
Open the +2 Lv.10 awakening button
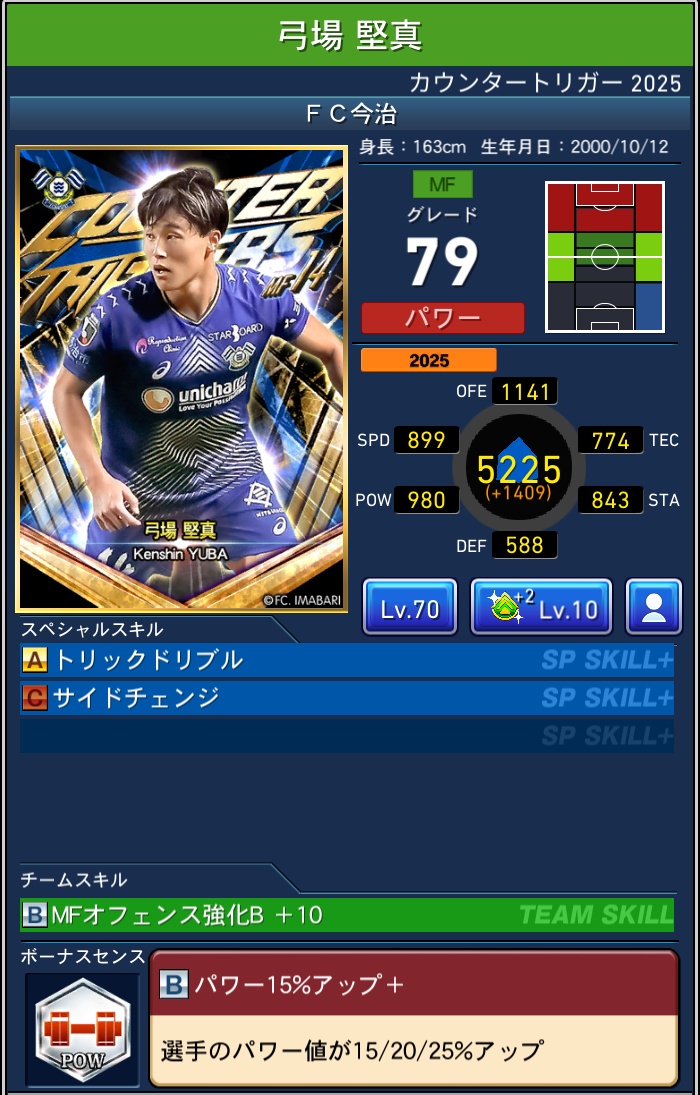[x=540, y=607]
